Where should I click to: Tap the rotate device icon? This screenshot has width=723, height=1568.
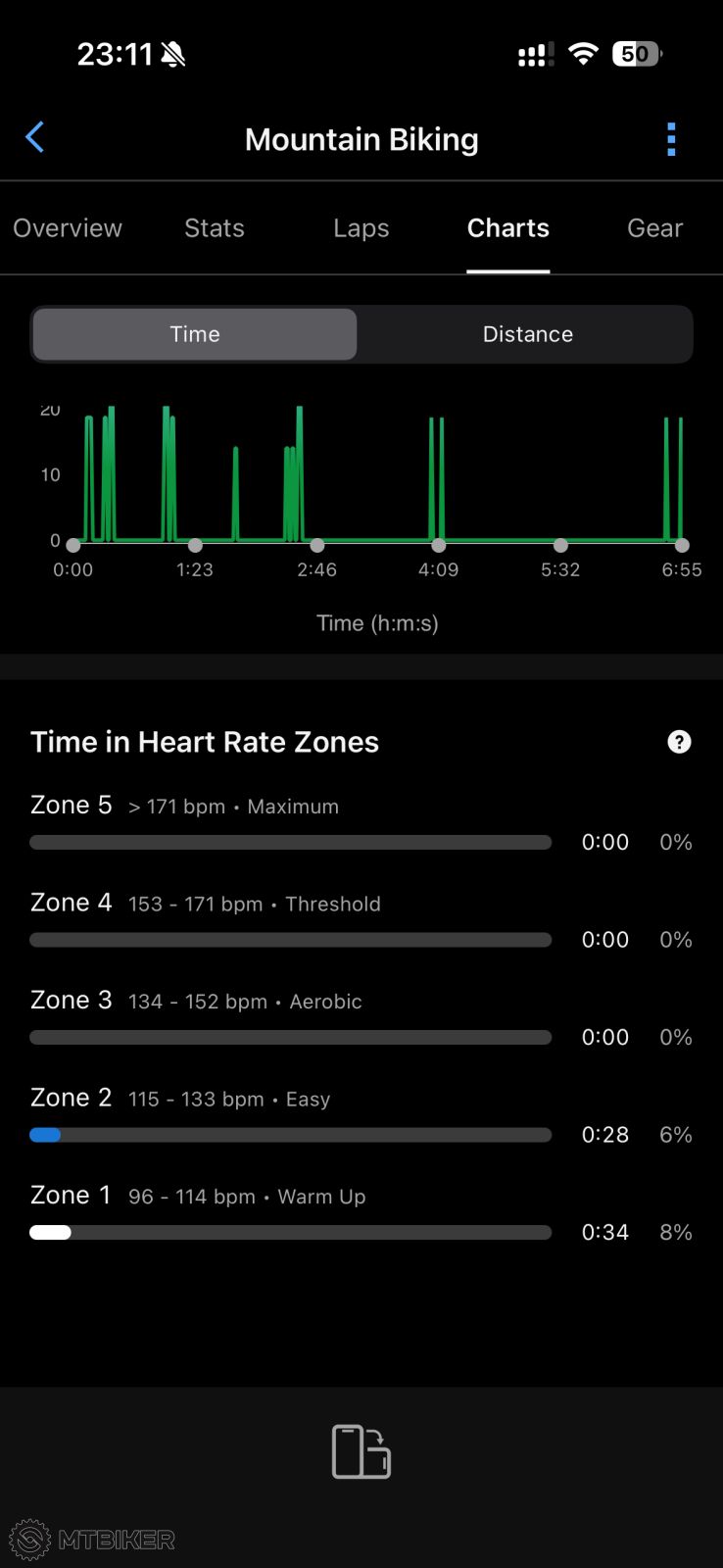[361, 1451]
